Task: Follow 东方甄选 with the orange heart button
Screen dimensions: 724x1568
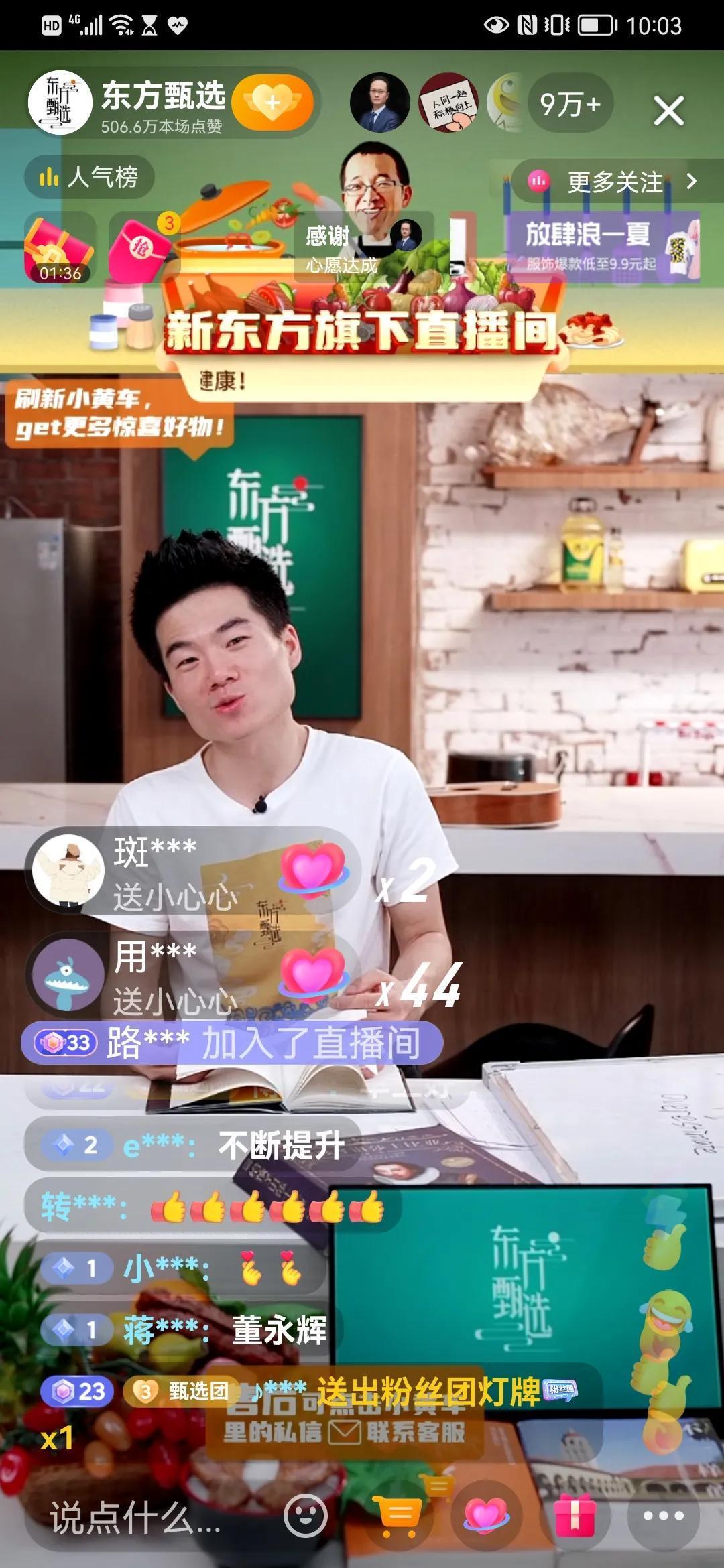Action: click(x=272, y=103)
